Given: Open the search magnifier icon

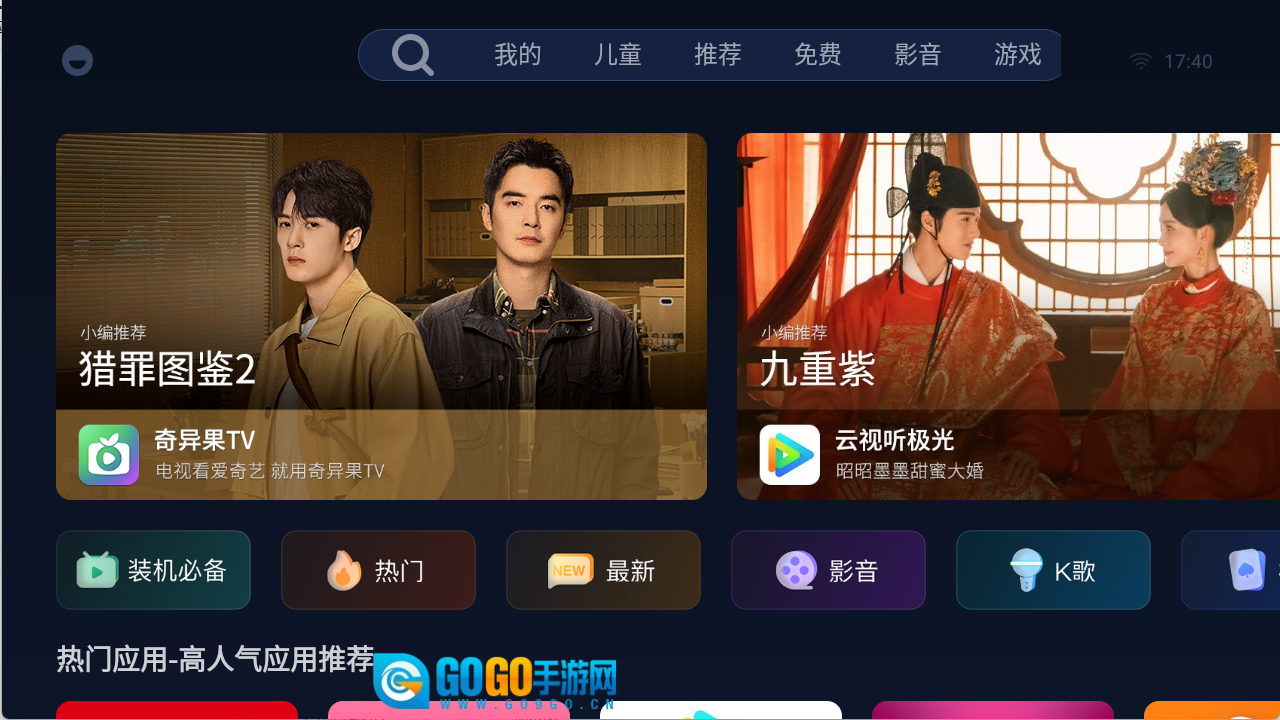Looking at the screenshot, I should tap(412, 55).
